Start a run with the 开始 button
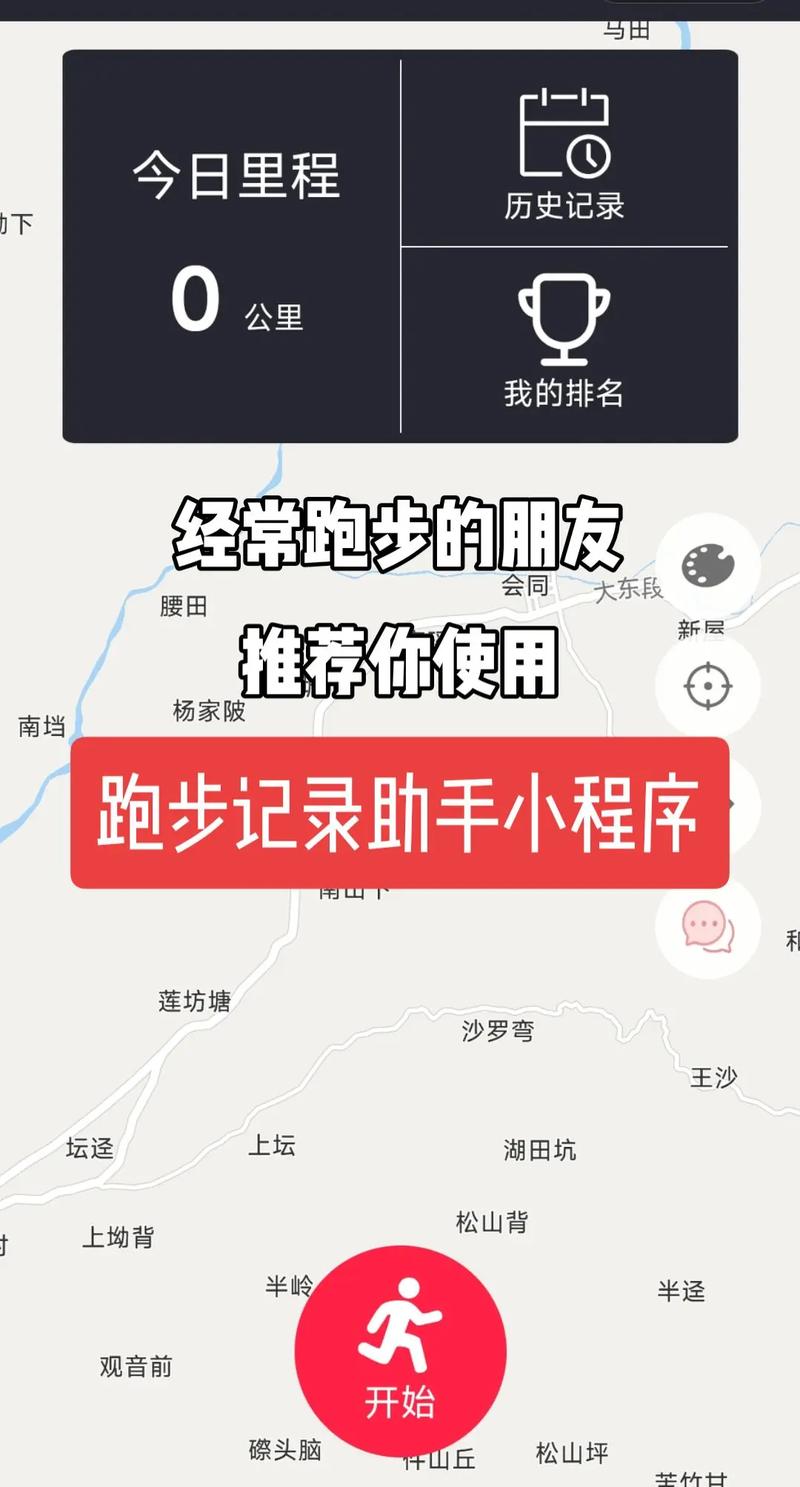800x1487 pixels. [400, 1350]
